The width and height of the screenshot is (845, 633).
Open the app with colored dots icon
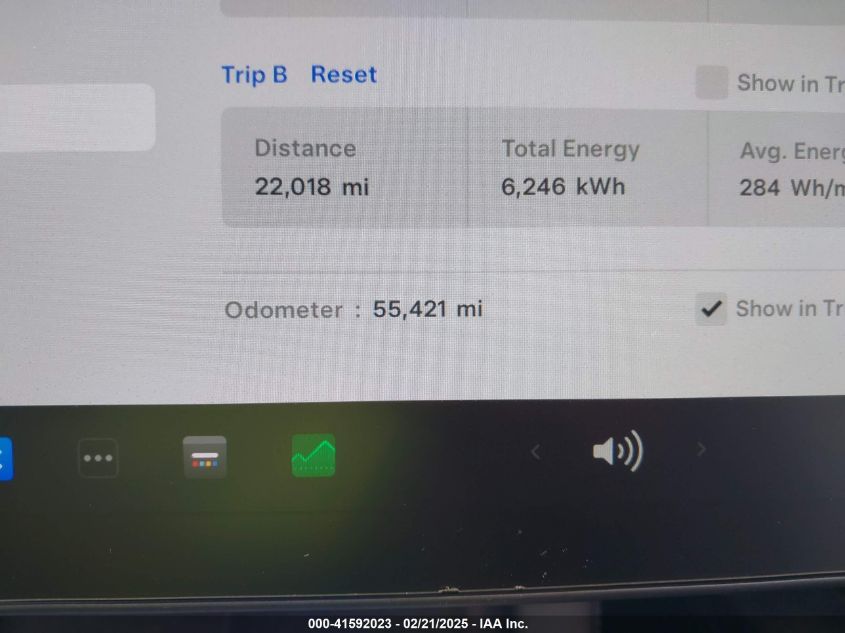point(205,457)
